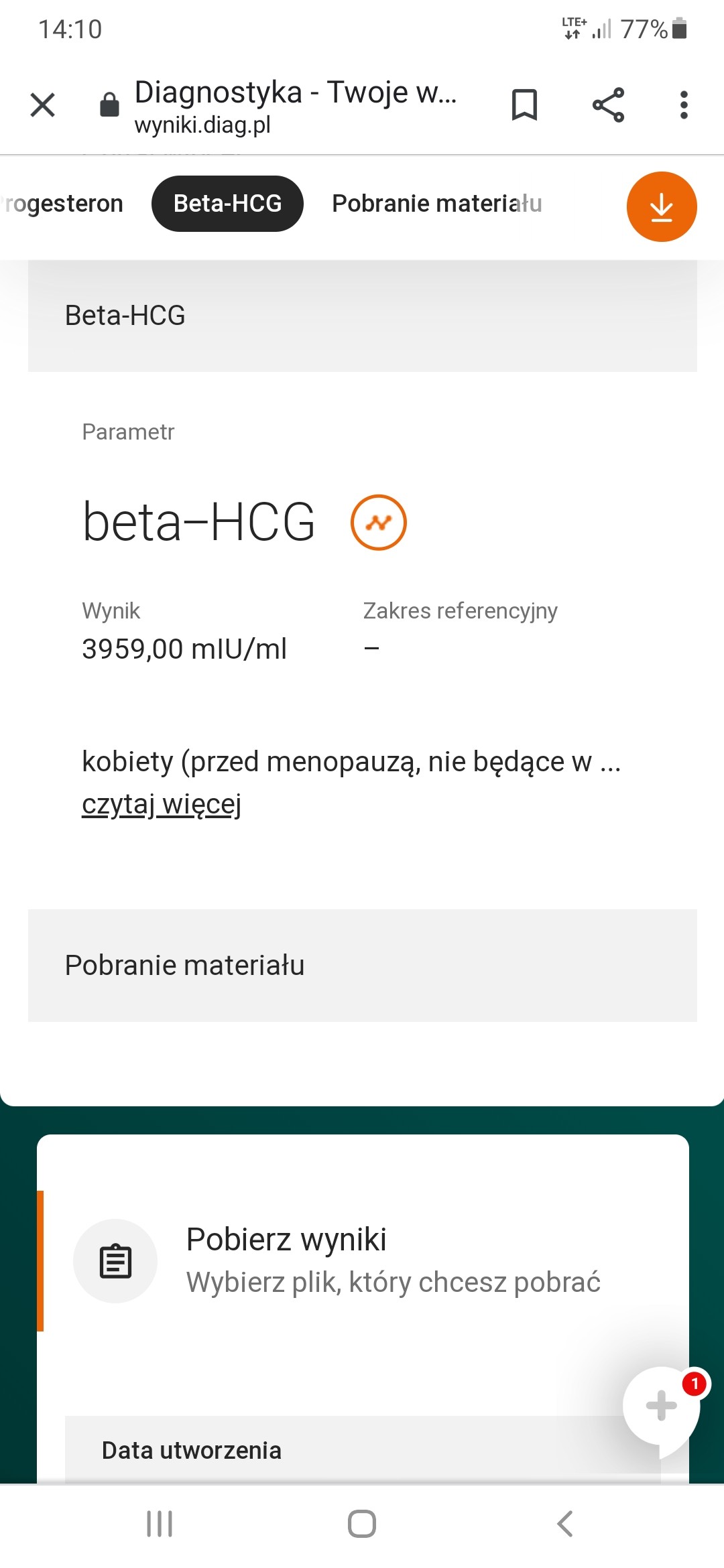Tap the orange download button
Screen dimensions: 724x1568
(661, 206)
